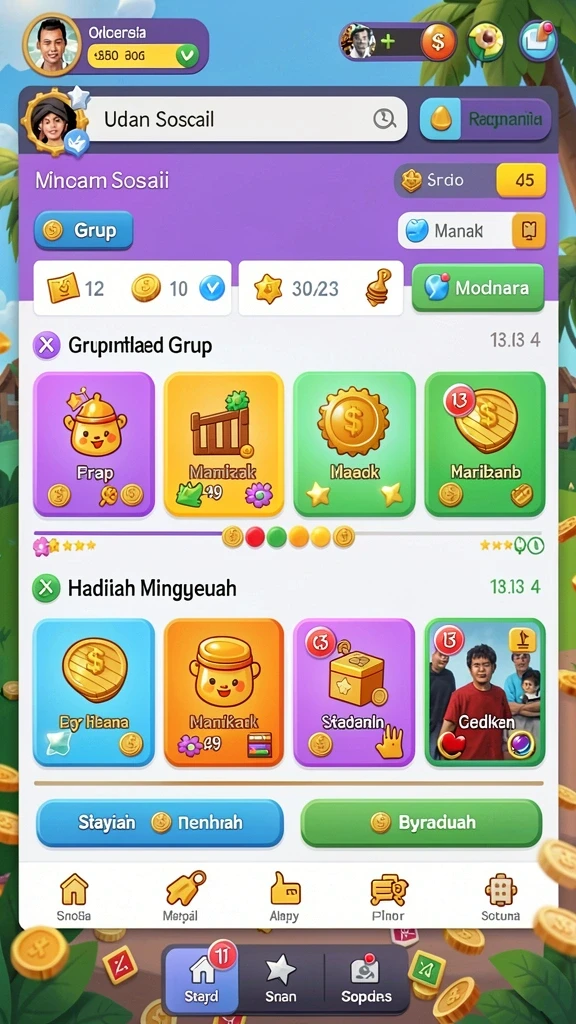Image resolution: width=576 pixels, height=1024 pixels.
Task: Tap the green Modnara button
Action: tap(478, 288)
